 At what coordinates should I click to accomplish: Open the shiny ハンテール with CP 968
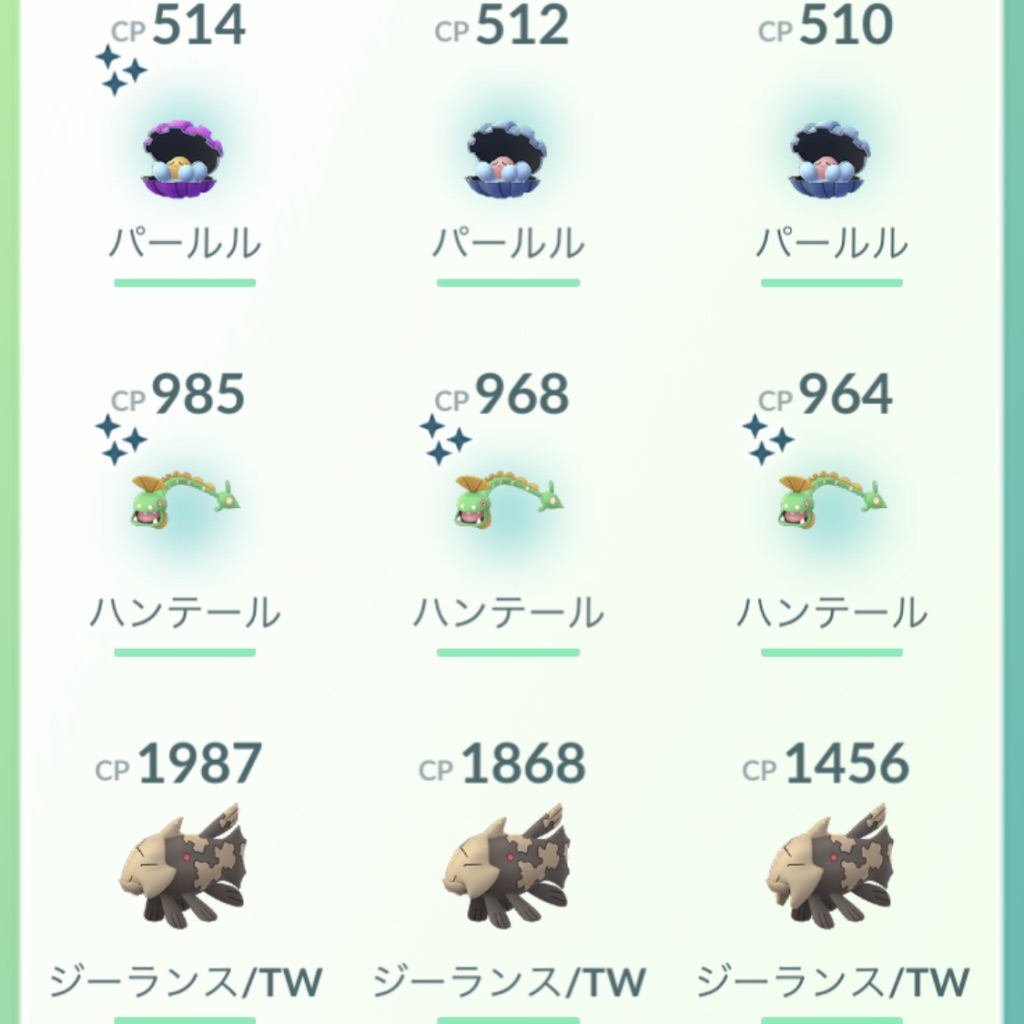click(x=507, y=501)
